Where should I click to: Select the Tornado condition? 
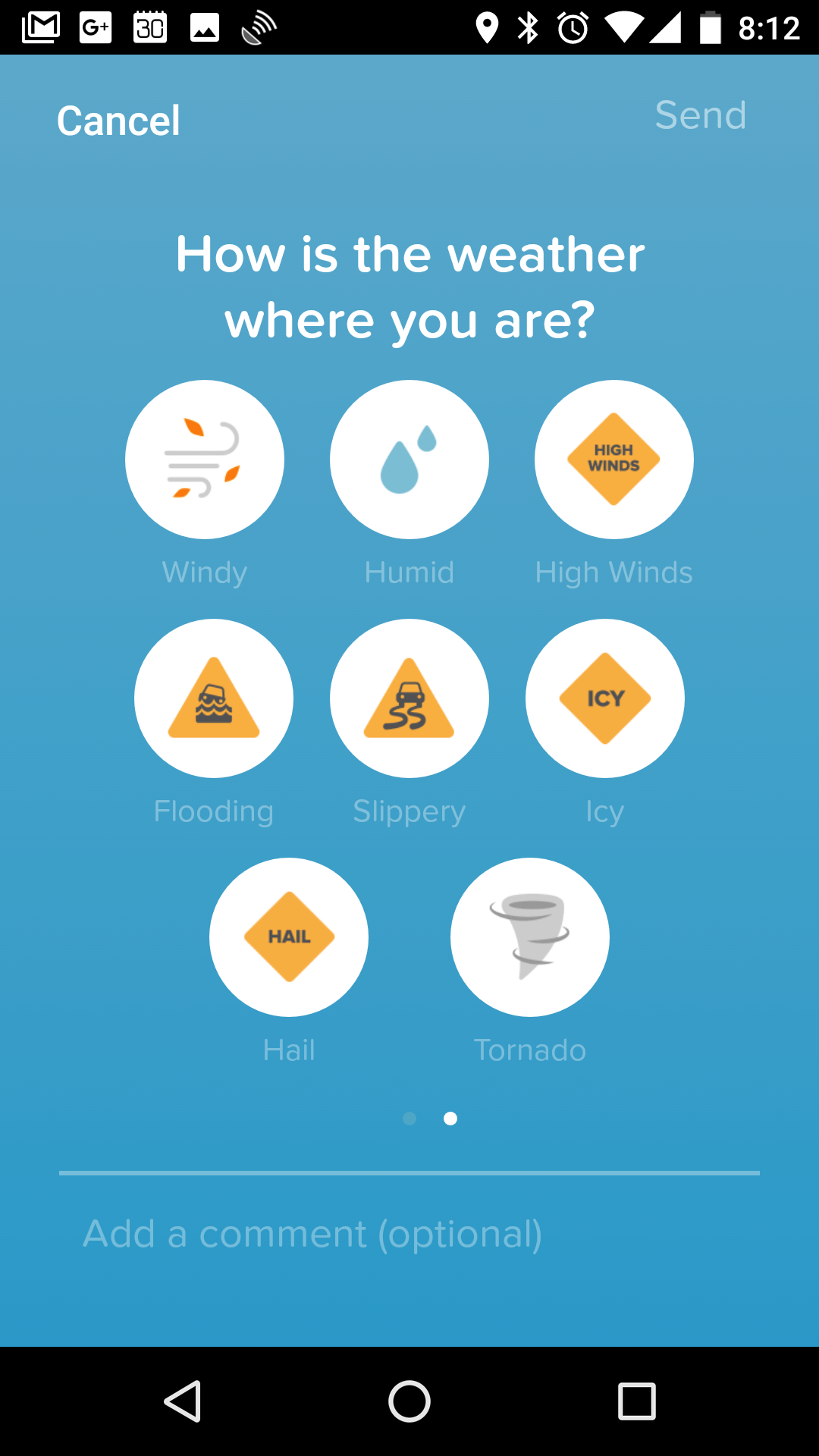[530, 937]
